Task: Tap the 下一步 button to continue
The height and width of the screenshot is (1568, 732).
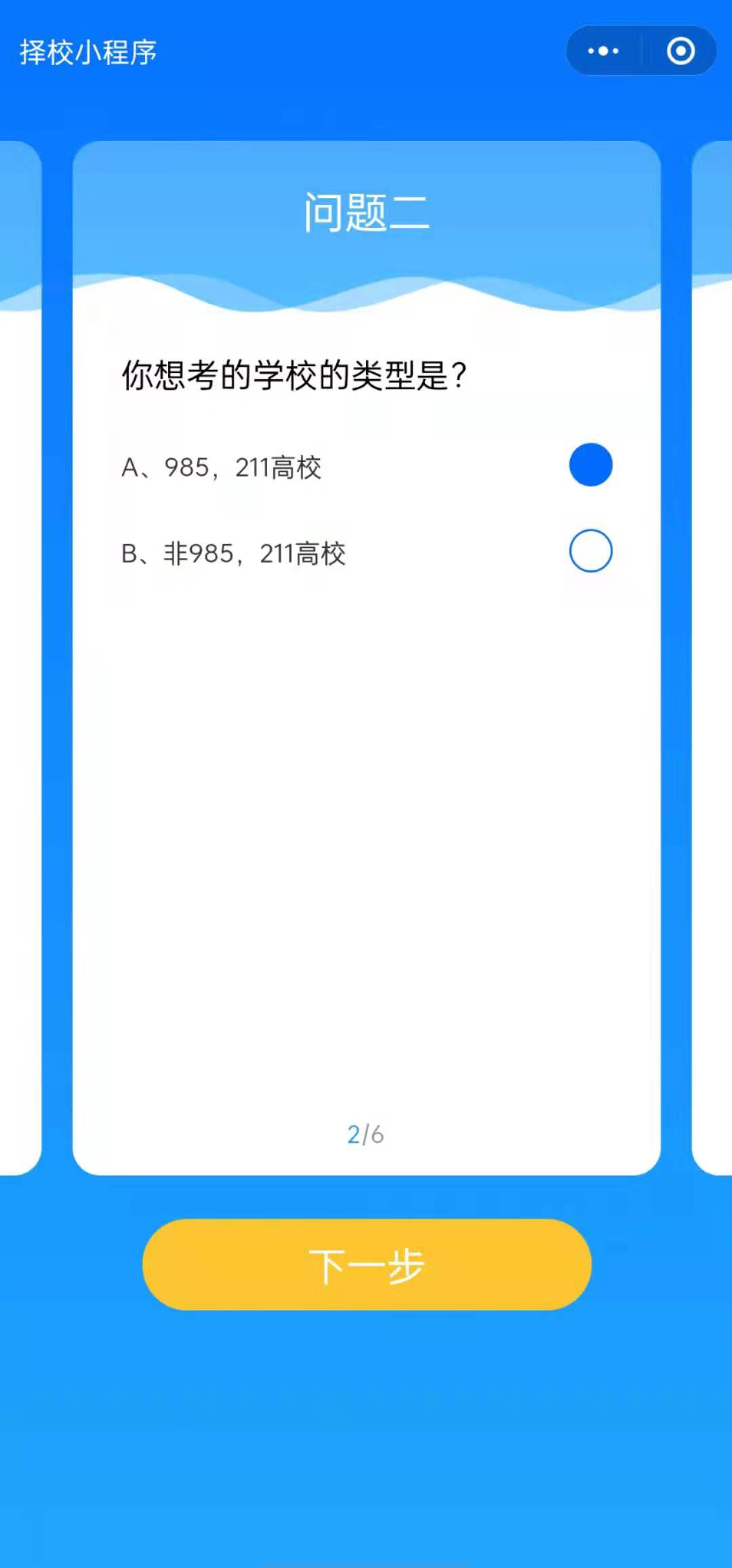Action: coord(367,1265)
